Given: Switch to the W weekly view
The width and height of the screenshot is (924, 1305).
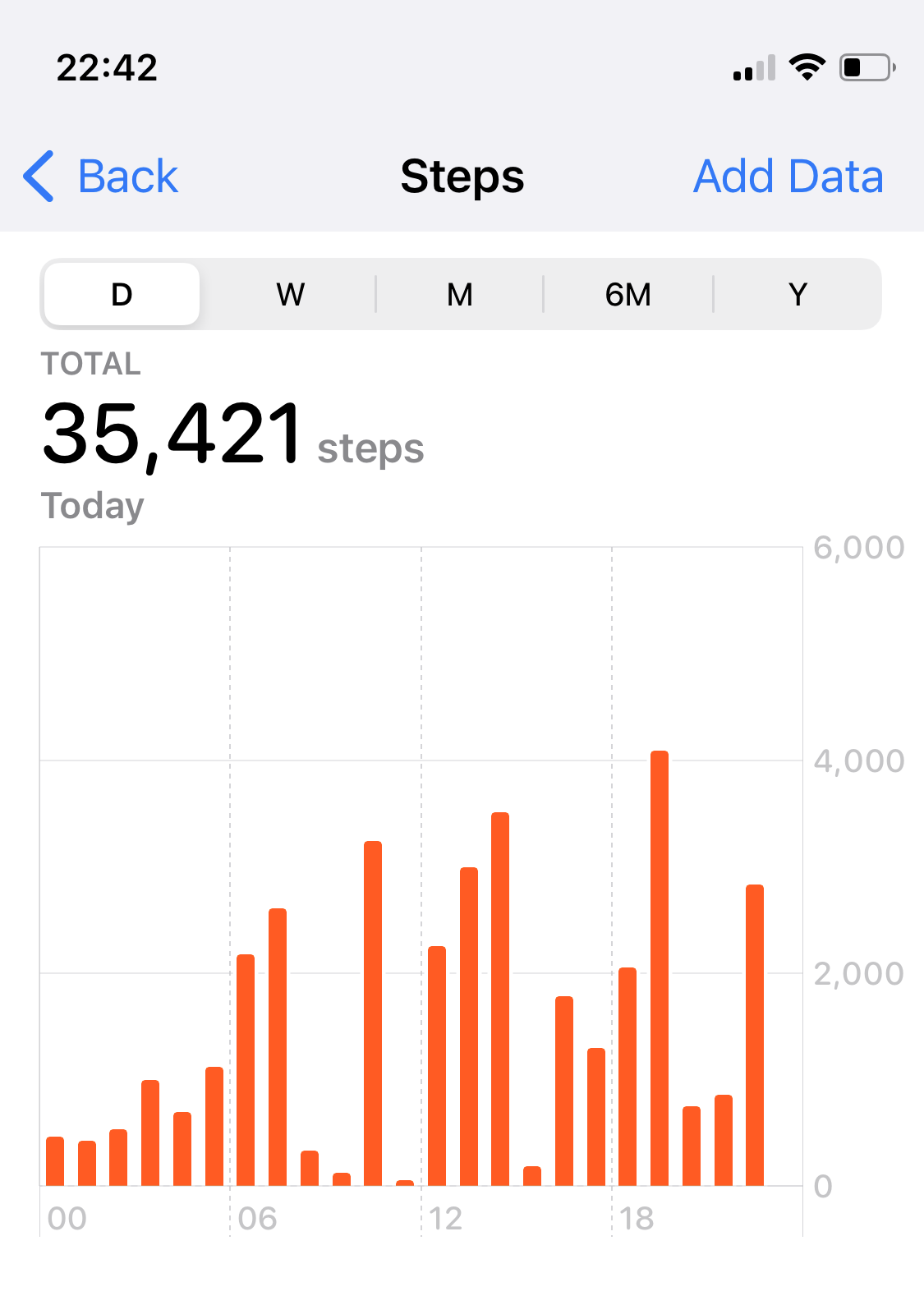Looking at the screenshot, I should [x=290, y=294].
